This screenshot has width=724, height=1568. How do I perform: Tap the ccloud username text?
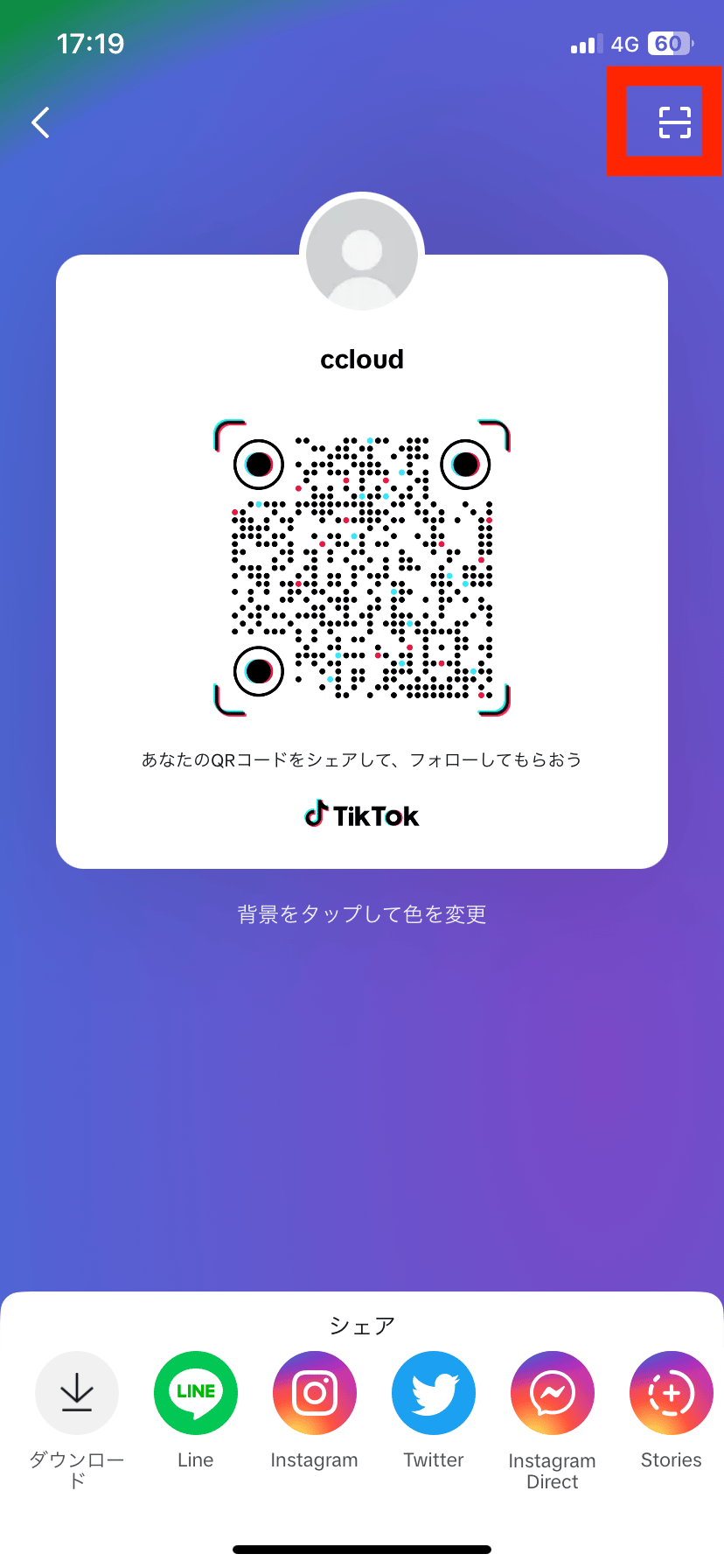click(361, 359)
